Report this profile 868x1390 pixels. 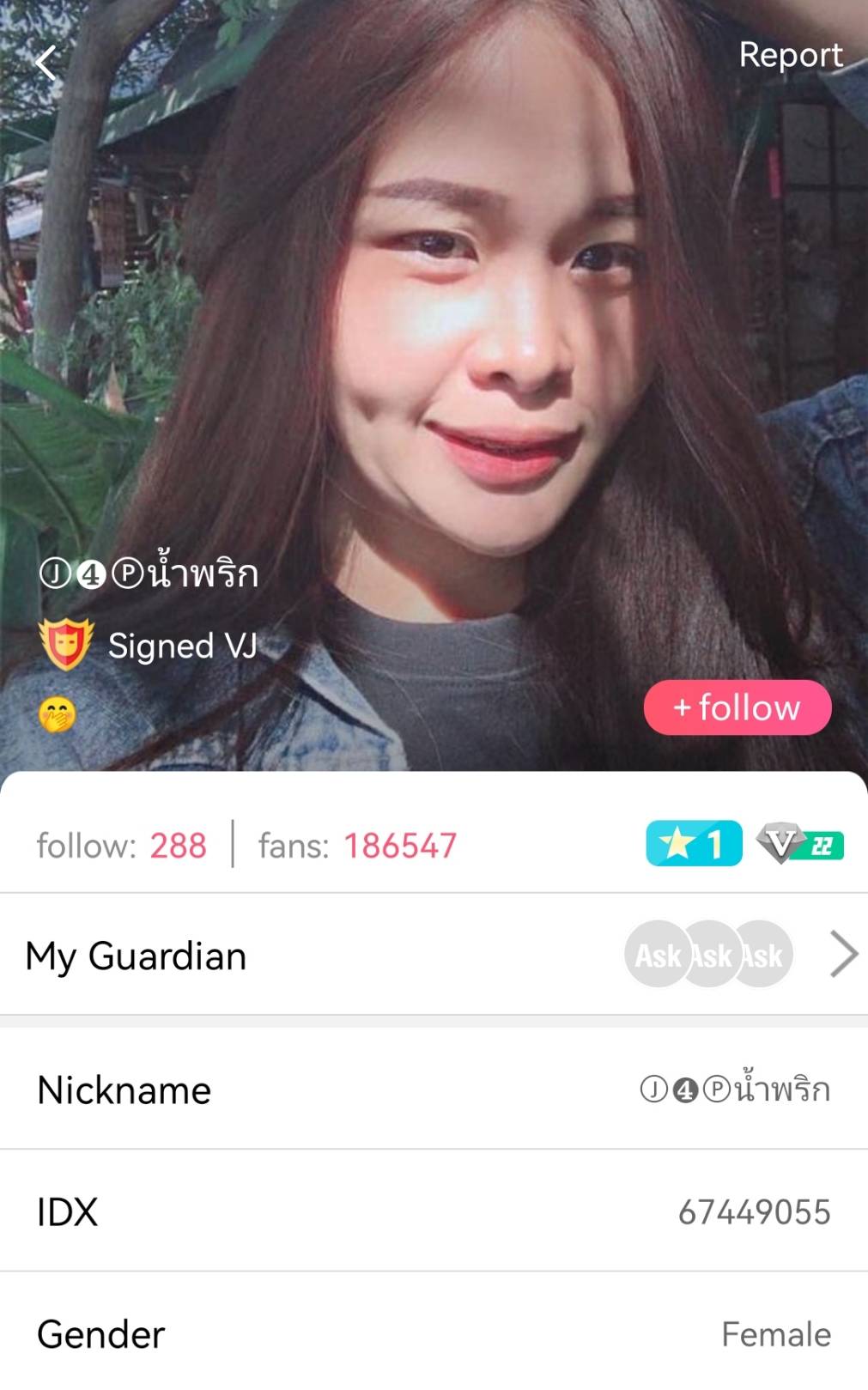(x=790, y=55)
